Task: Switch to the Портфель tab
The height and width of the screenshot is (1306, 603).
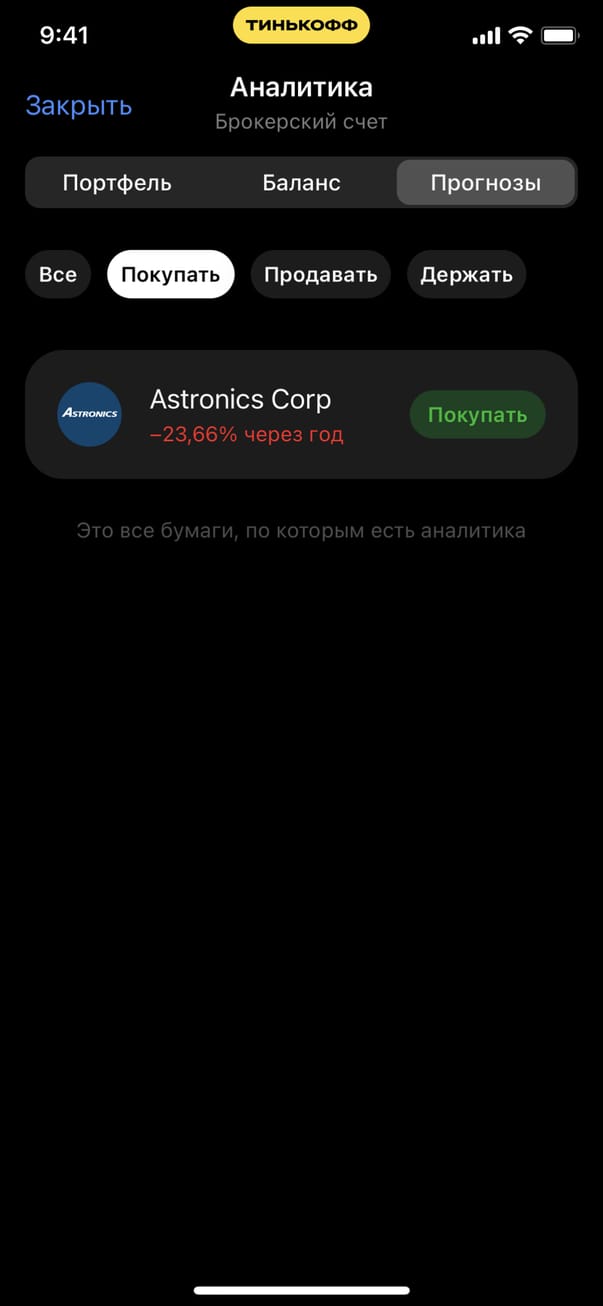Action: click(x=117, y=183)
